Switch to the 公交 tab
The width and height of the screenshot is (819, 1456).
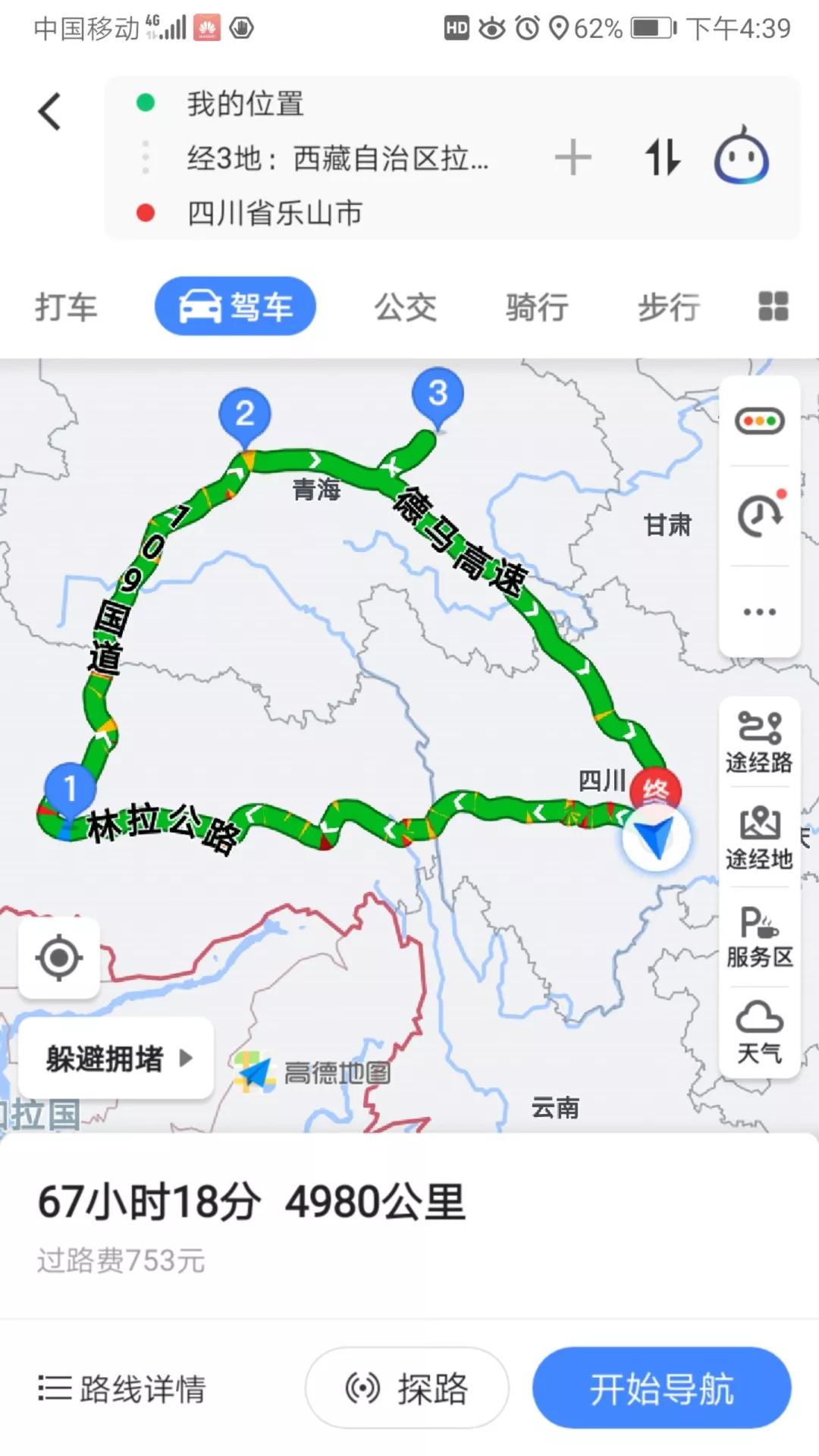click(406, 307)
